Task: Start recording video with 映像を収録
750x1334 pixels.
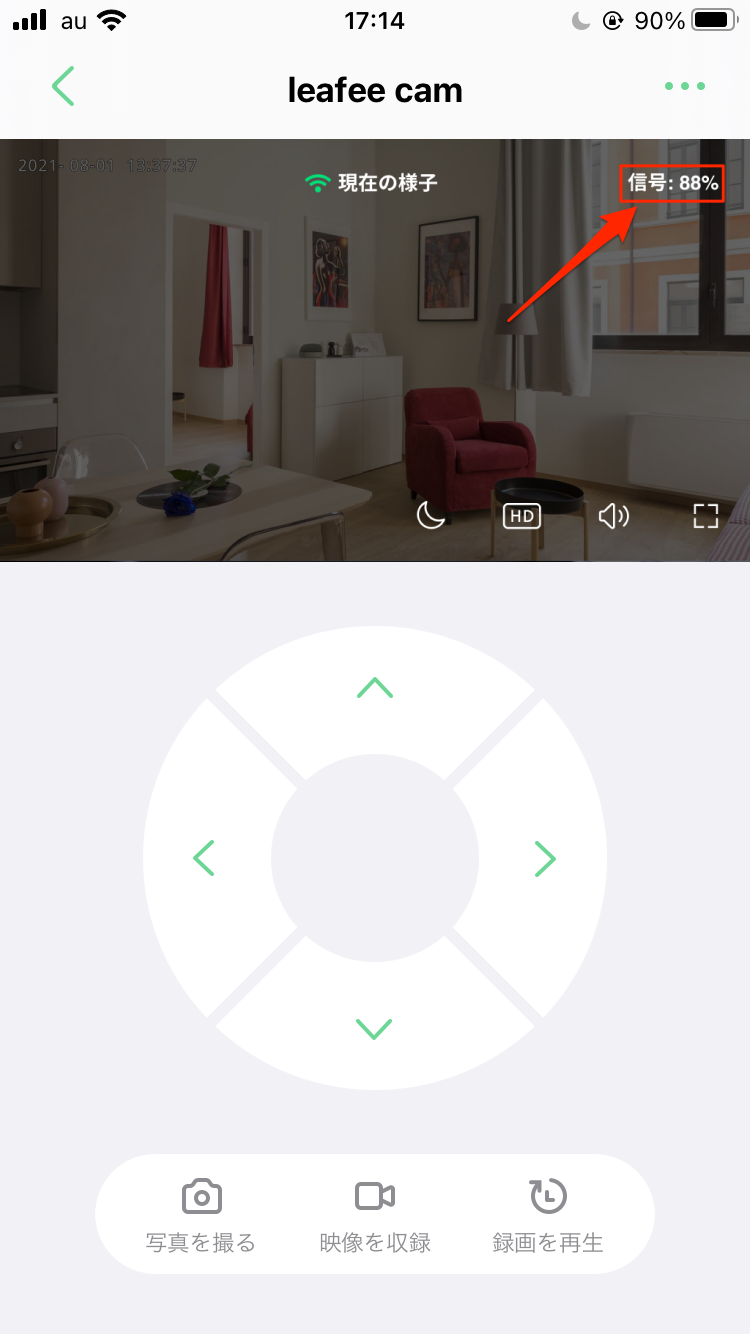Action: click(x=375, y=1214)
